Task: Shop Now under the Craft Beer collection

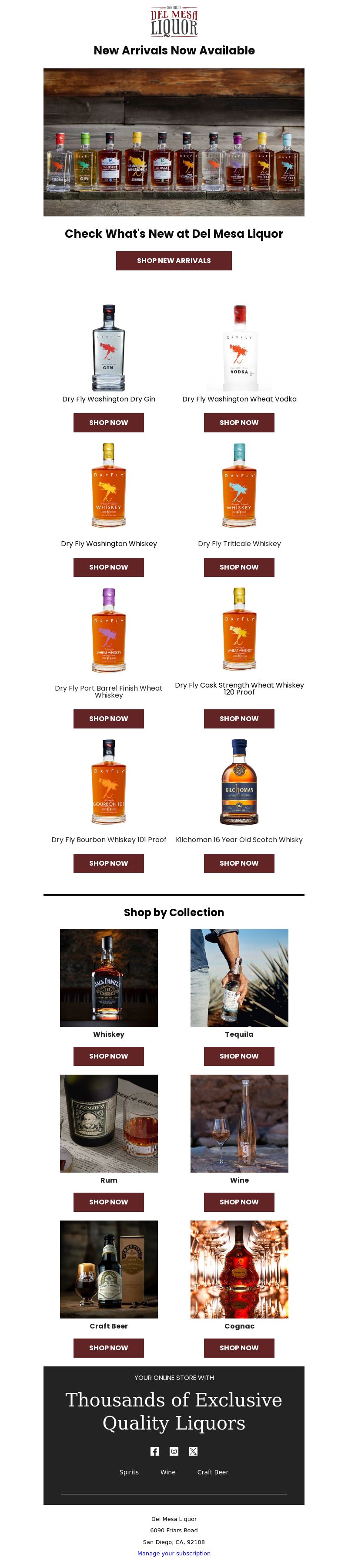Action: (x=108, y=1348)
